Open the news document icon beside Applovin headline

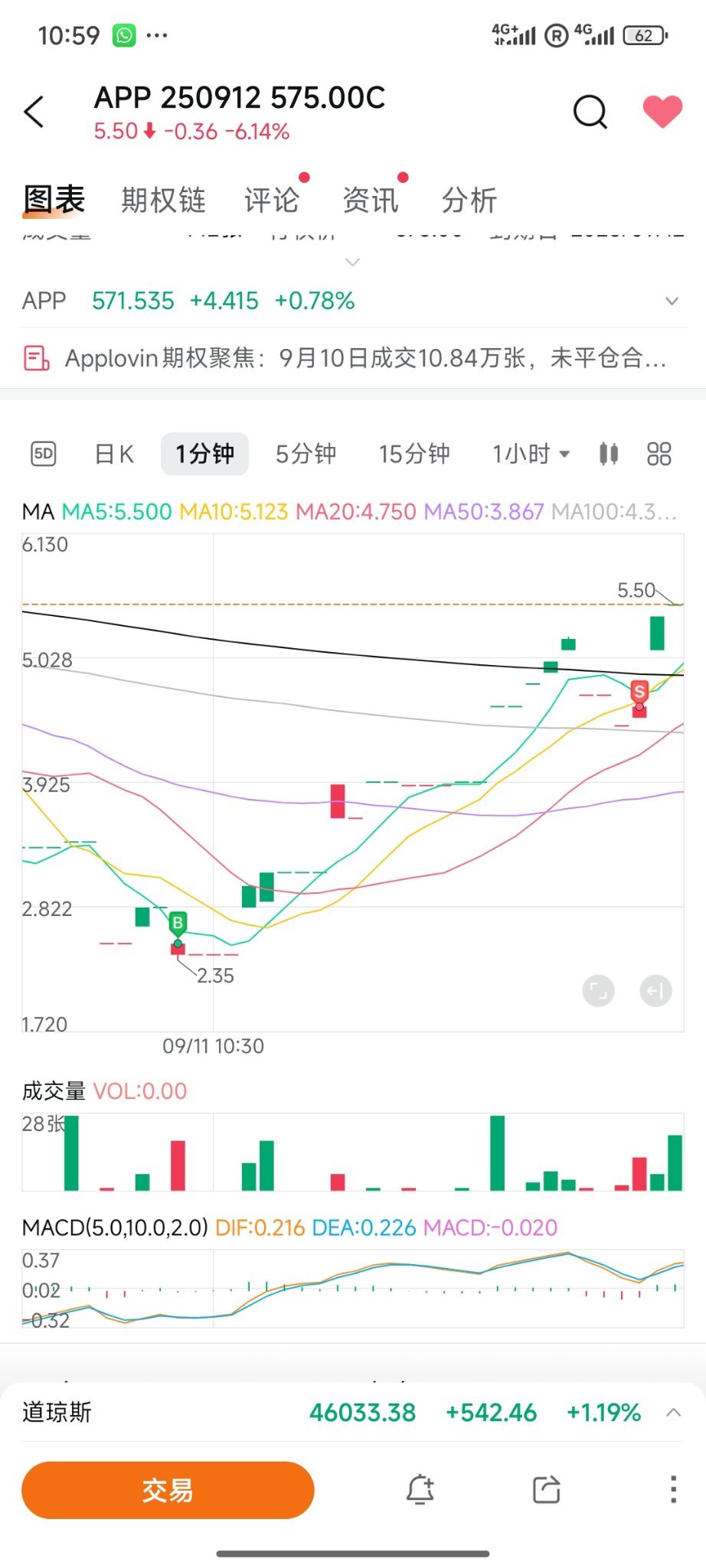coord(36,357)
